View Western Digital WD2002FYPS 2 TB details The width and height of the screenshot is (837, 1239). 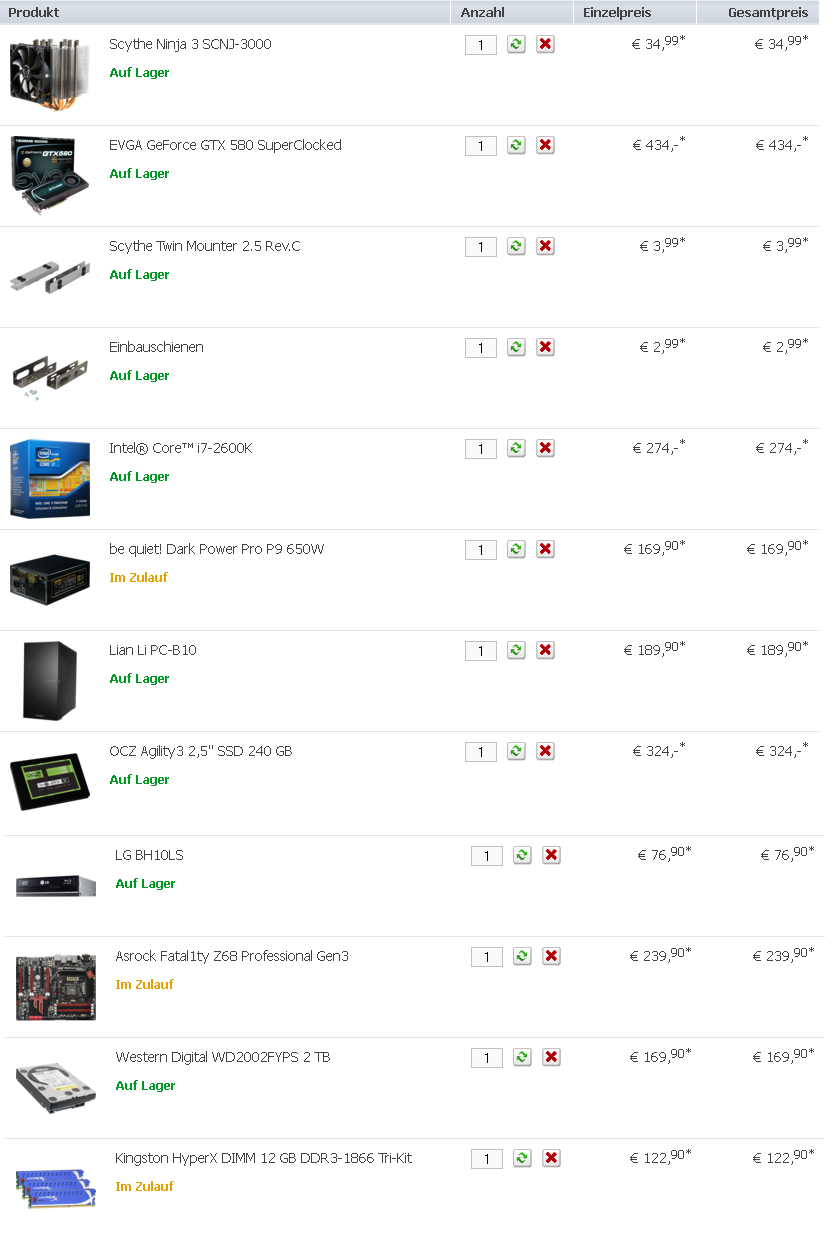pyautogui.click(x=222, y=1057)
